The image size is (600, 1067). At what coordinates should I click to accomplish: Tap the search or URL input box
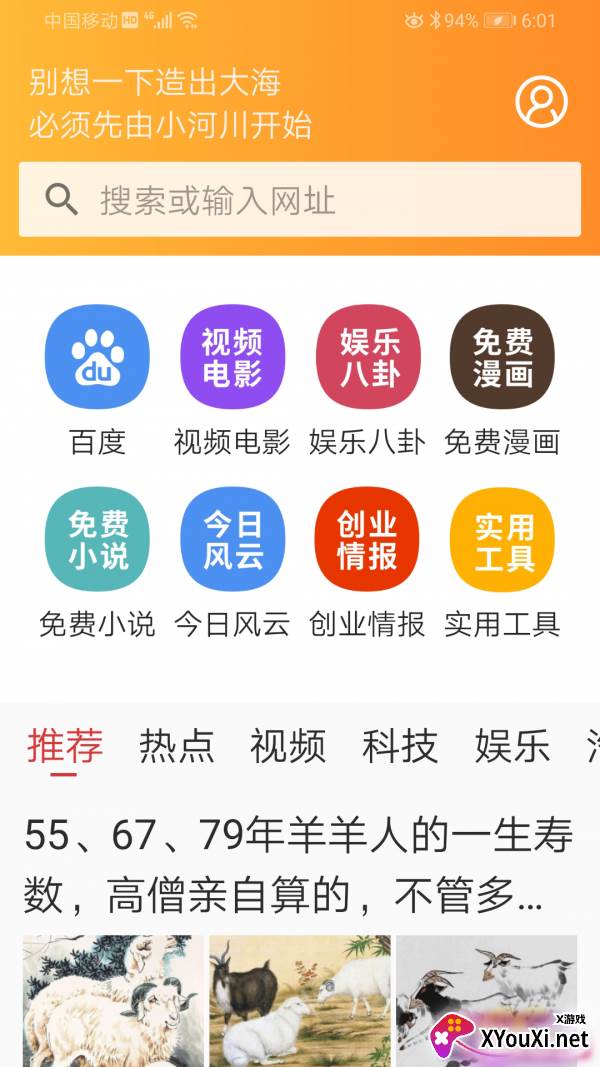[300, 199]
